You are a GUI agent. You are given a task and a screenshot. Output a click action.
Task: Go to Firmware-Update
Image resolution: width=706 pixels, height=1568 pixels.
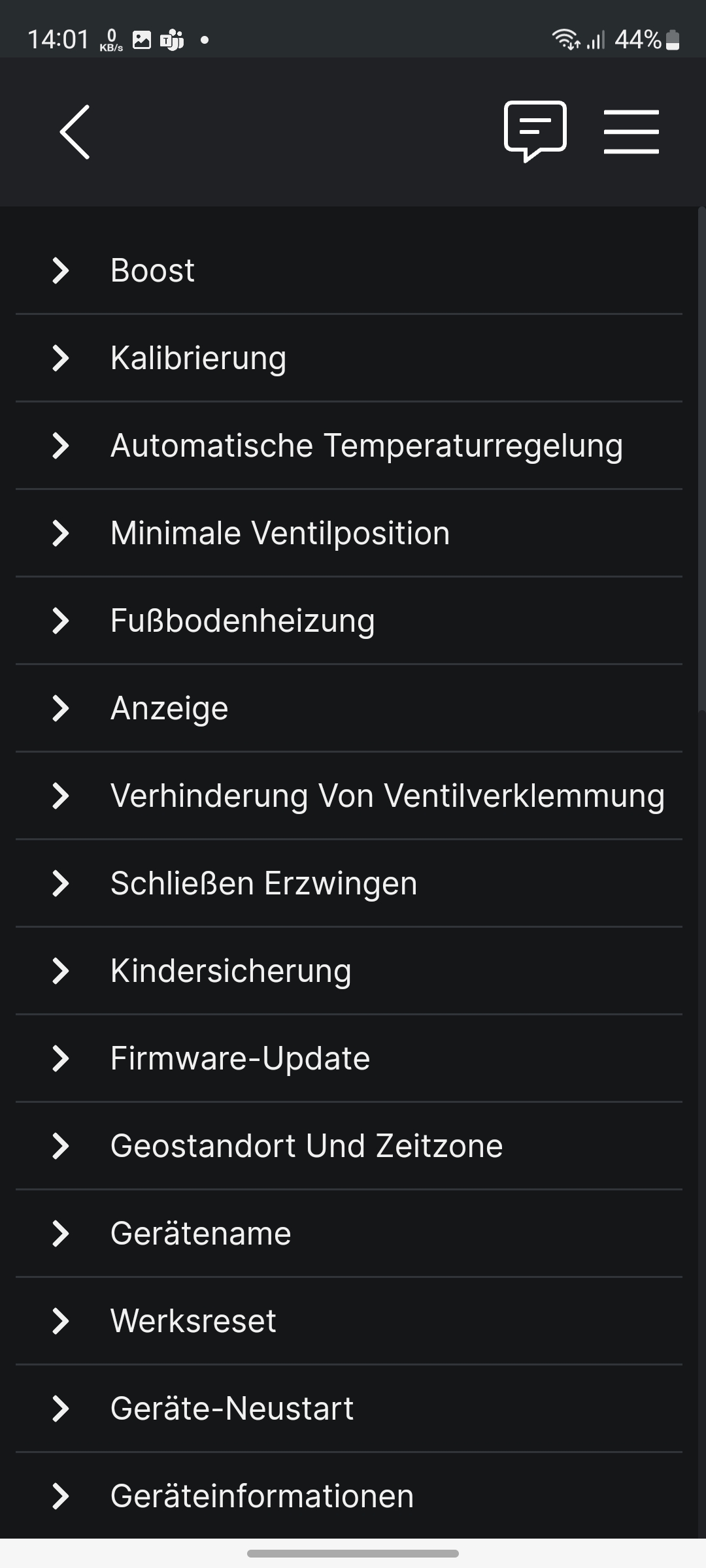point(240,1058)
